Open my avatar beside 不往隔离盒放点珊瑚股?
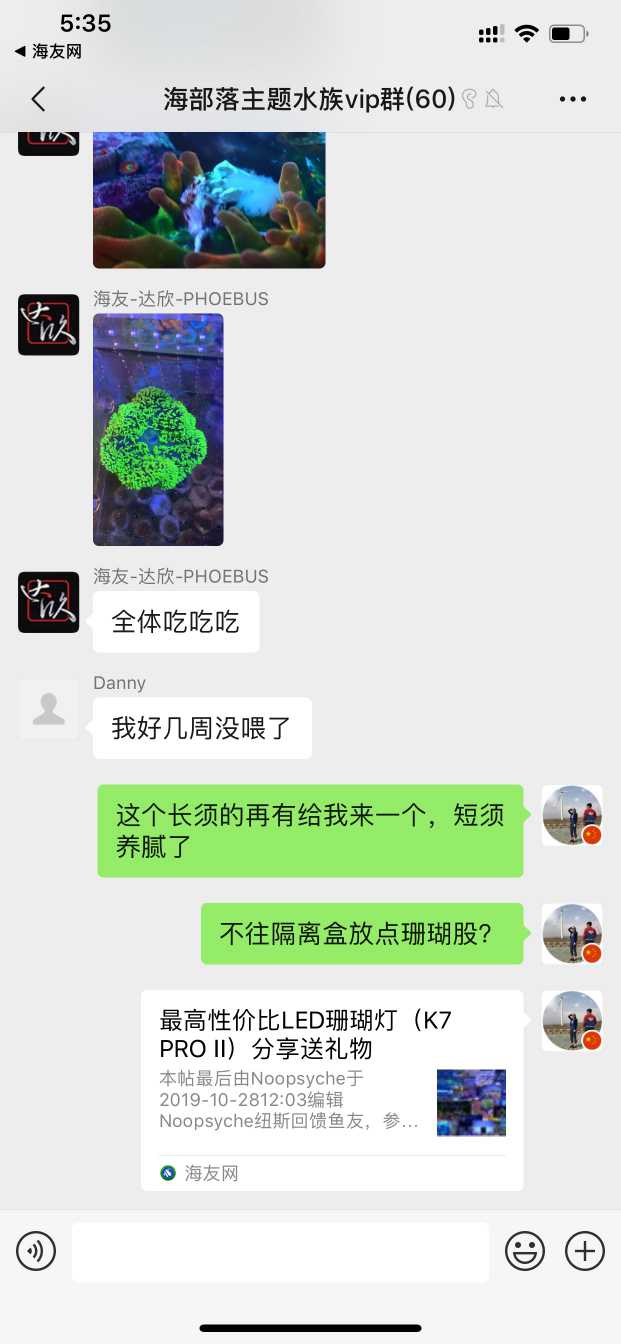This screenshot has width=621, height=1344. point(572,934)
